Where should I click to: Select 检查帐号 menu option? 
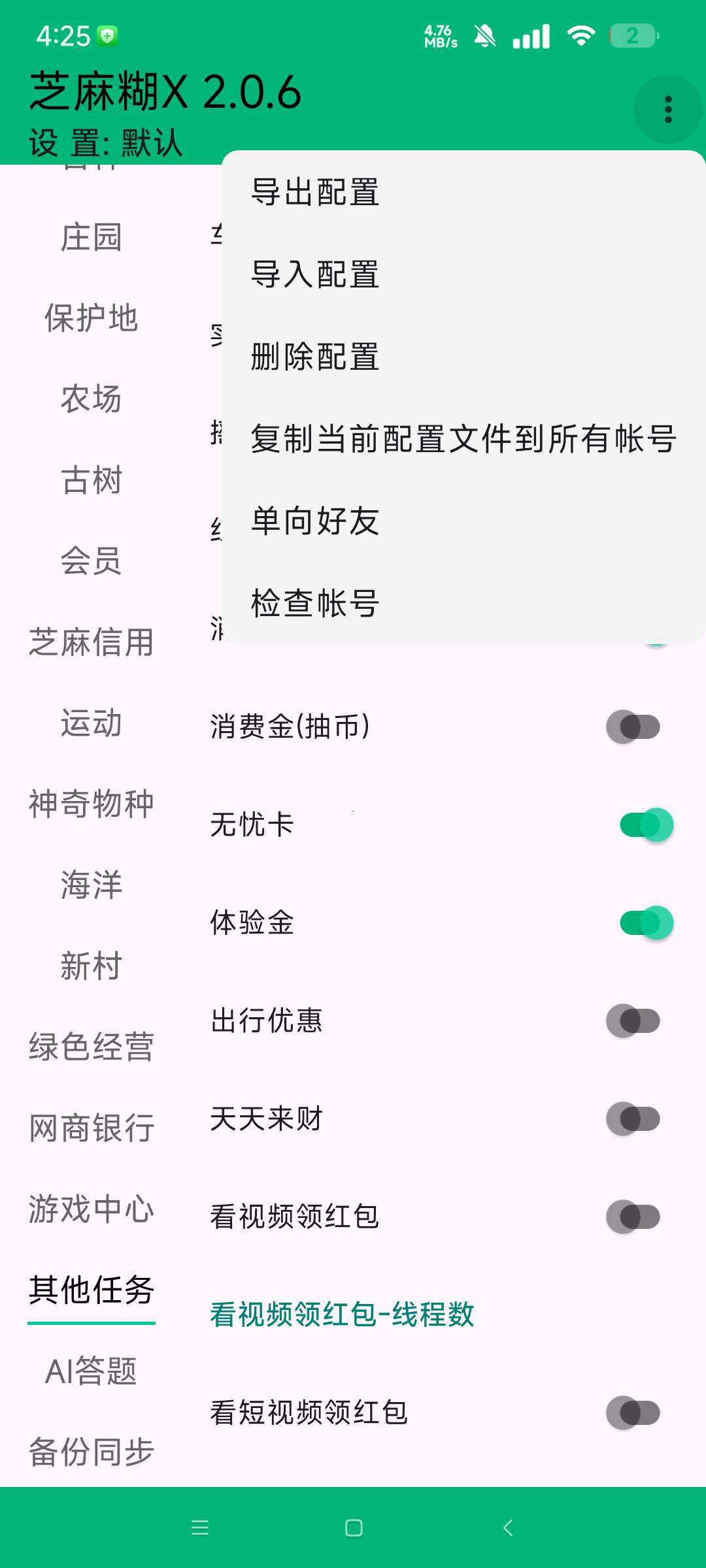(x=315, y=604)
